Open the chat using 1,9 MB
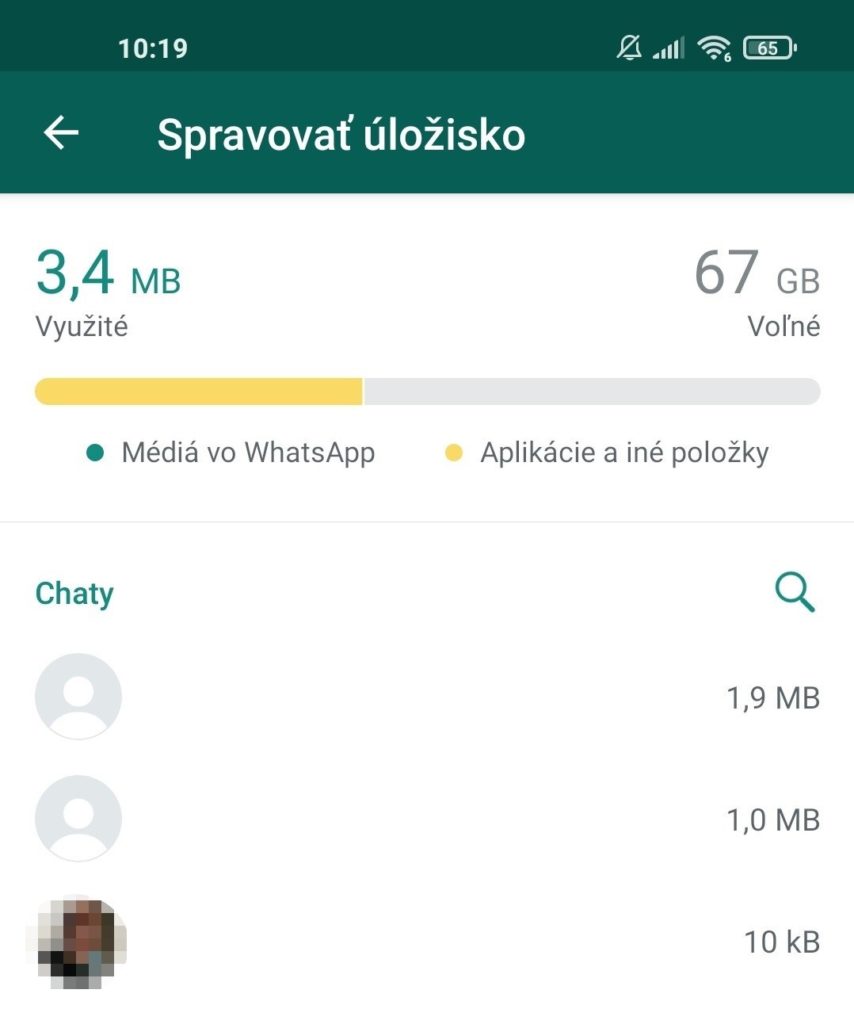 click(427, 697)
